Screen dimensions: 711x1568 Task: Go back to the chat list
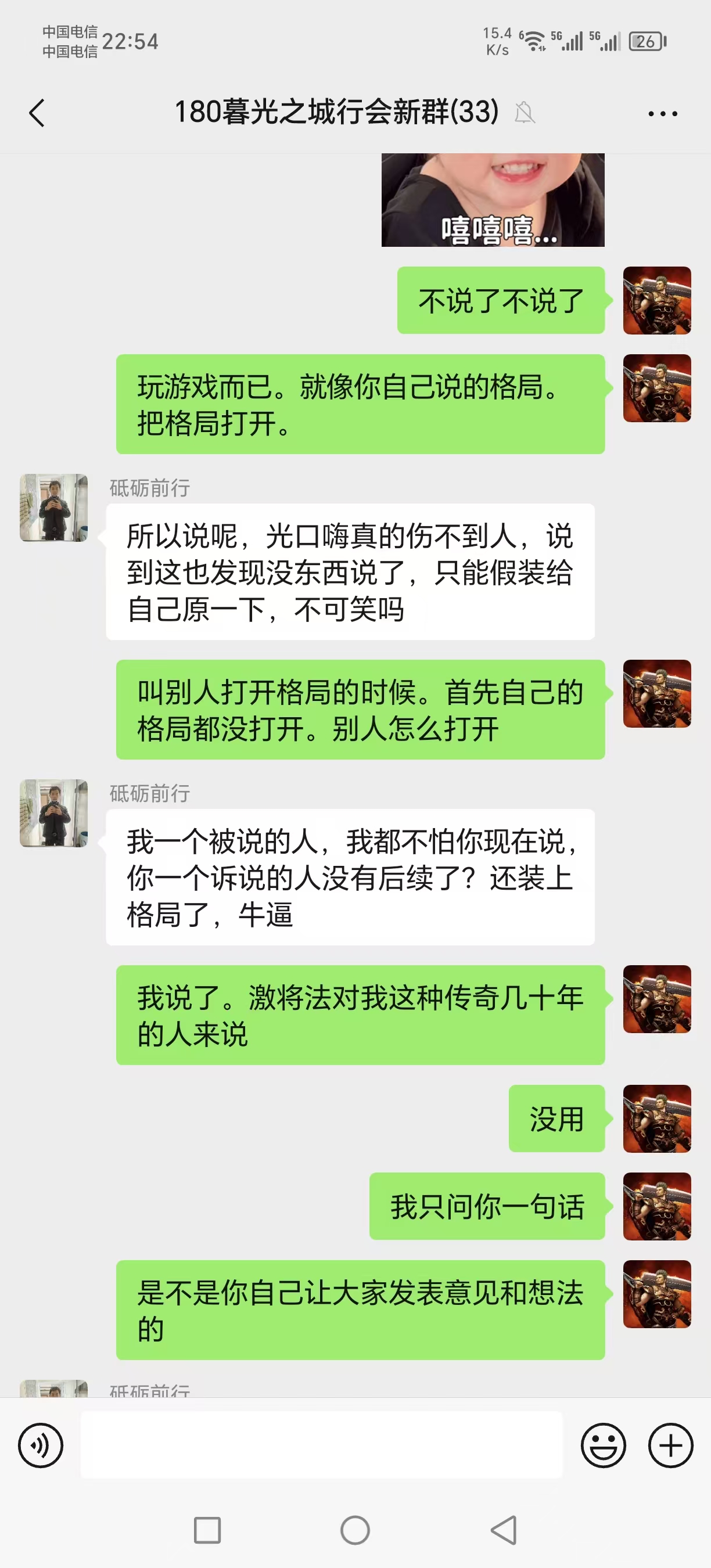point(37,113)
